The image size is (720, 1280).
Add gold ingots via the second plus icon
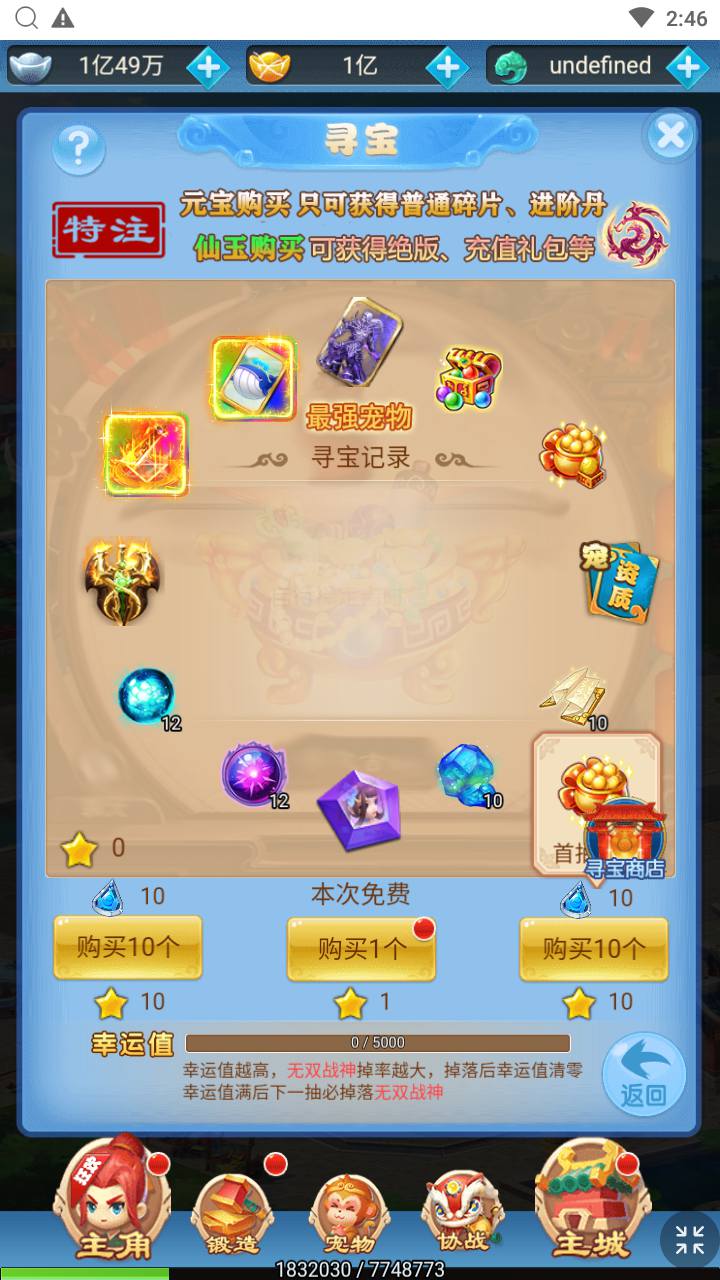(x=447, y=67)
